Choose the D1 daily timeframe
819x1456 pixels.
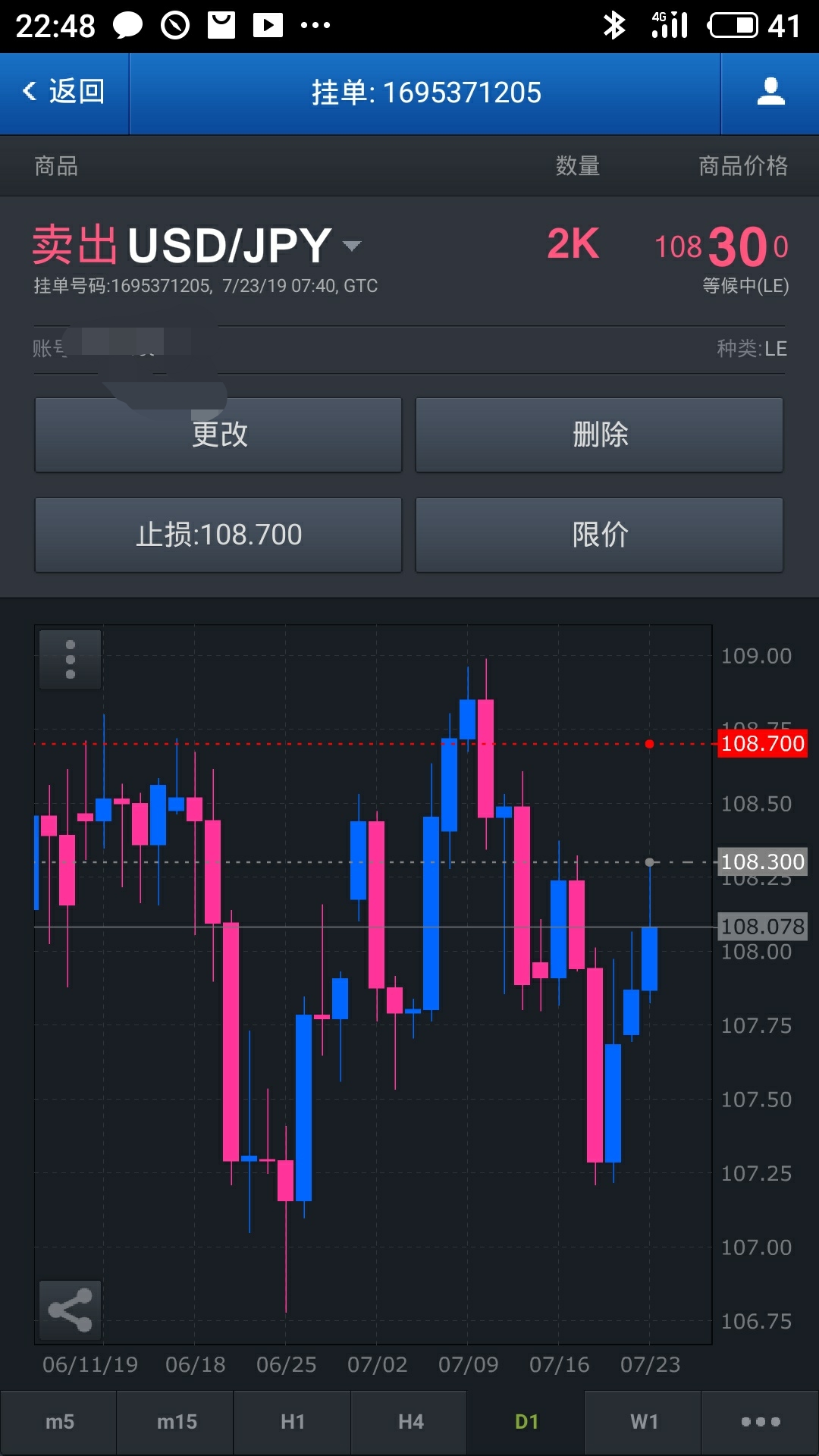526,1422
